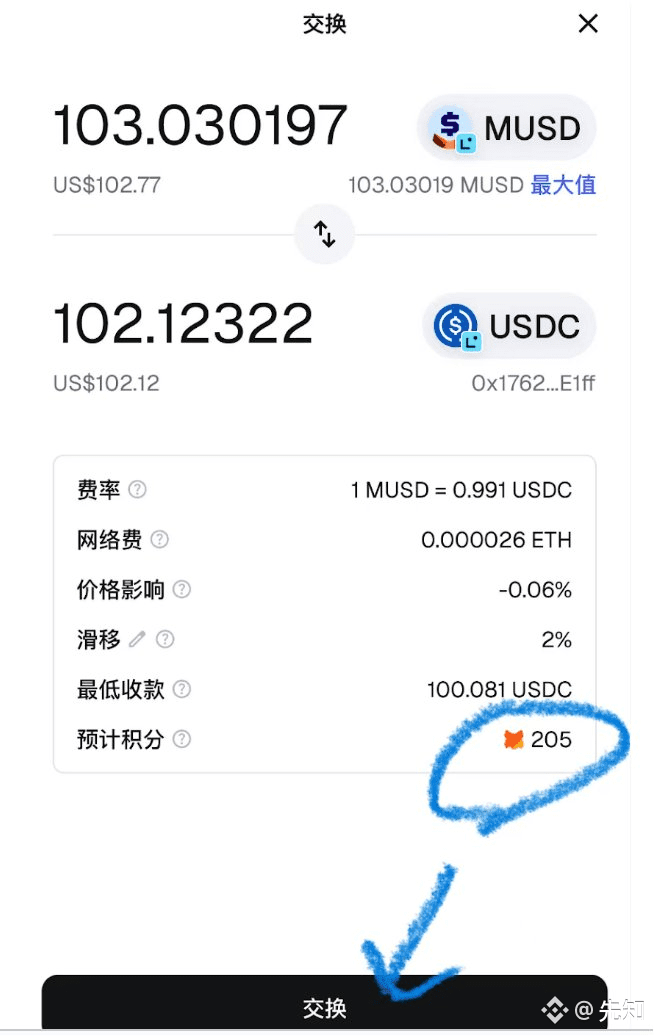View the 价格影响 help tooltip
654x1036 pixels.
point(182,590)
